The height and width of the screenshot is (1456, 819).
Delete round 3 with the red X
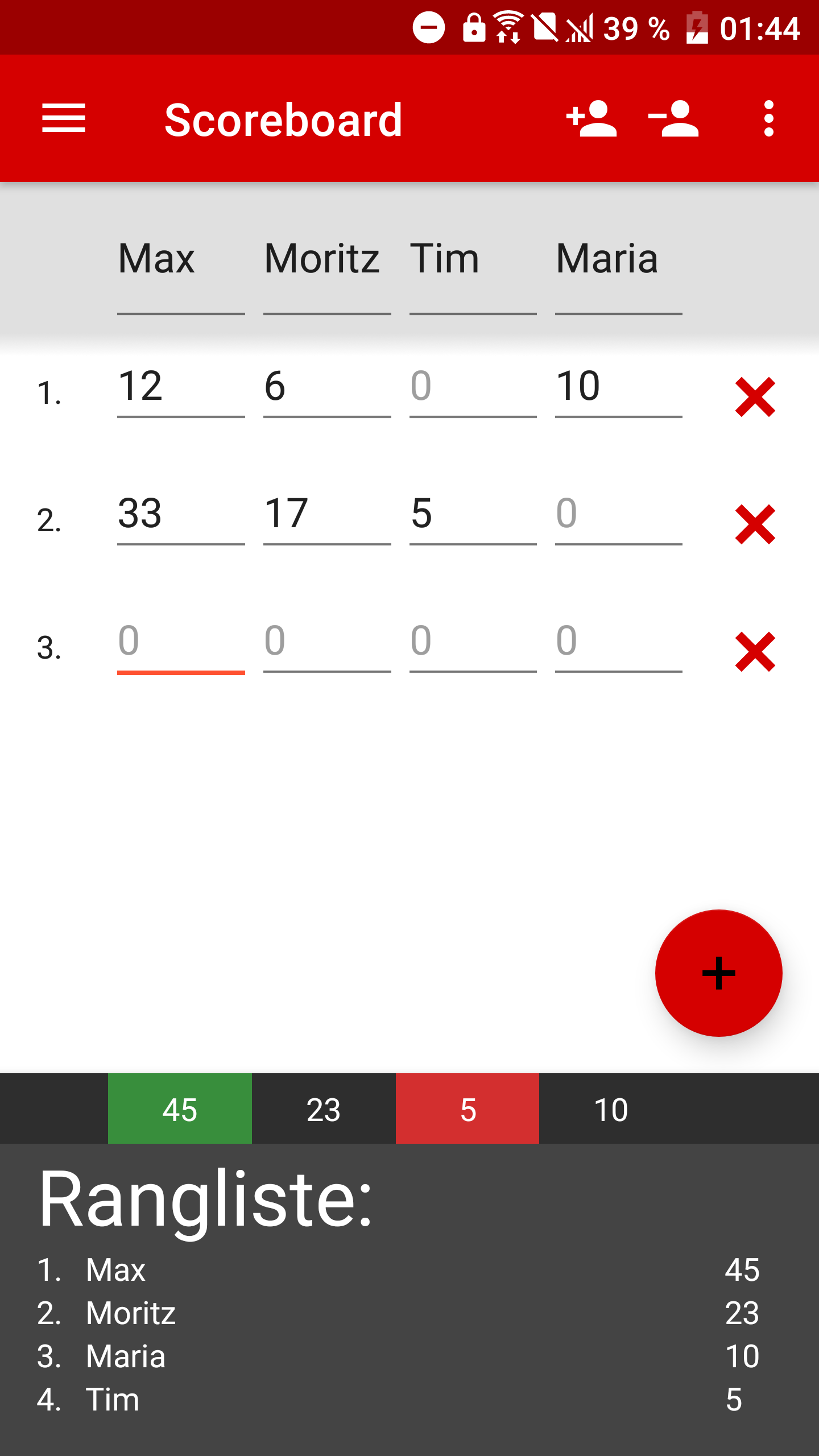(x=755, y=652)
